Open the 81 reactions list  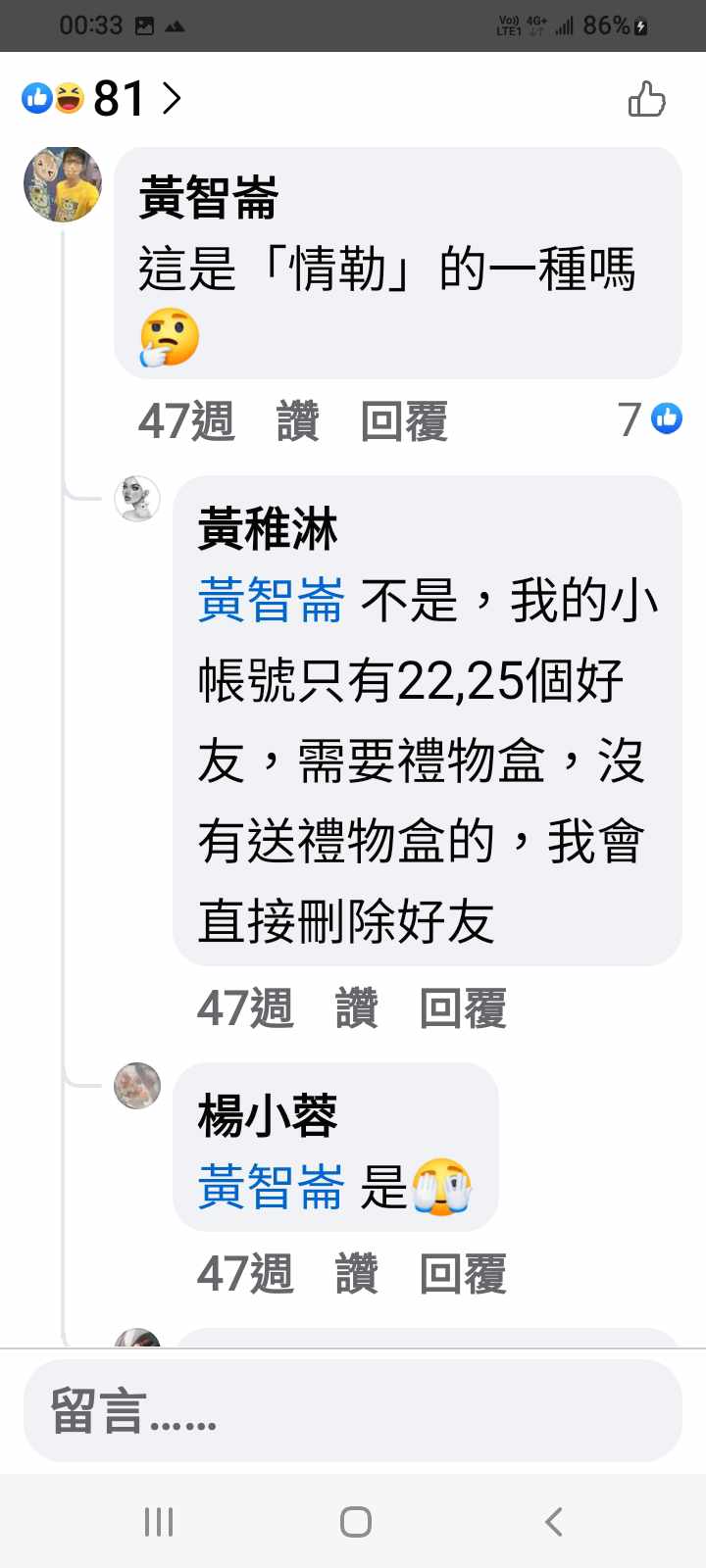[103, 99]
